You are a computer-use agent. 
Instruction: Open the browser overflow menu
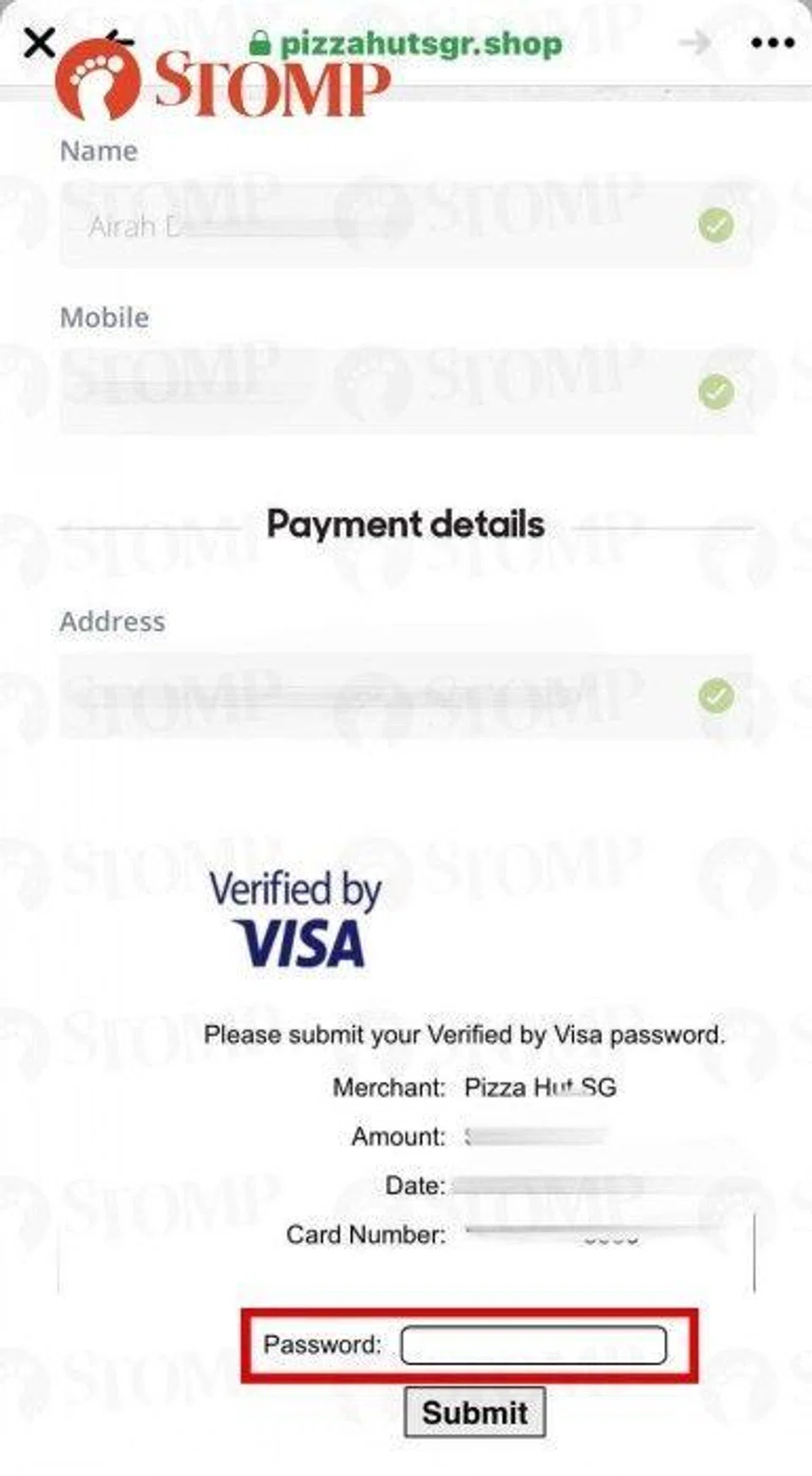[x=772, y=43]
